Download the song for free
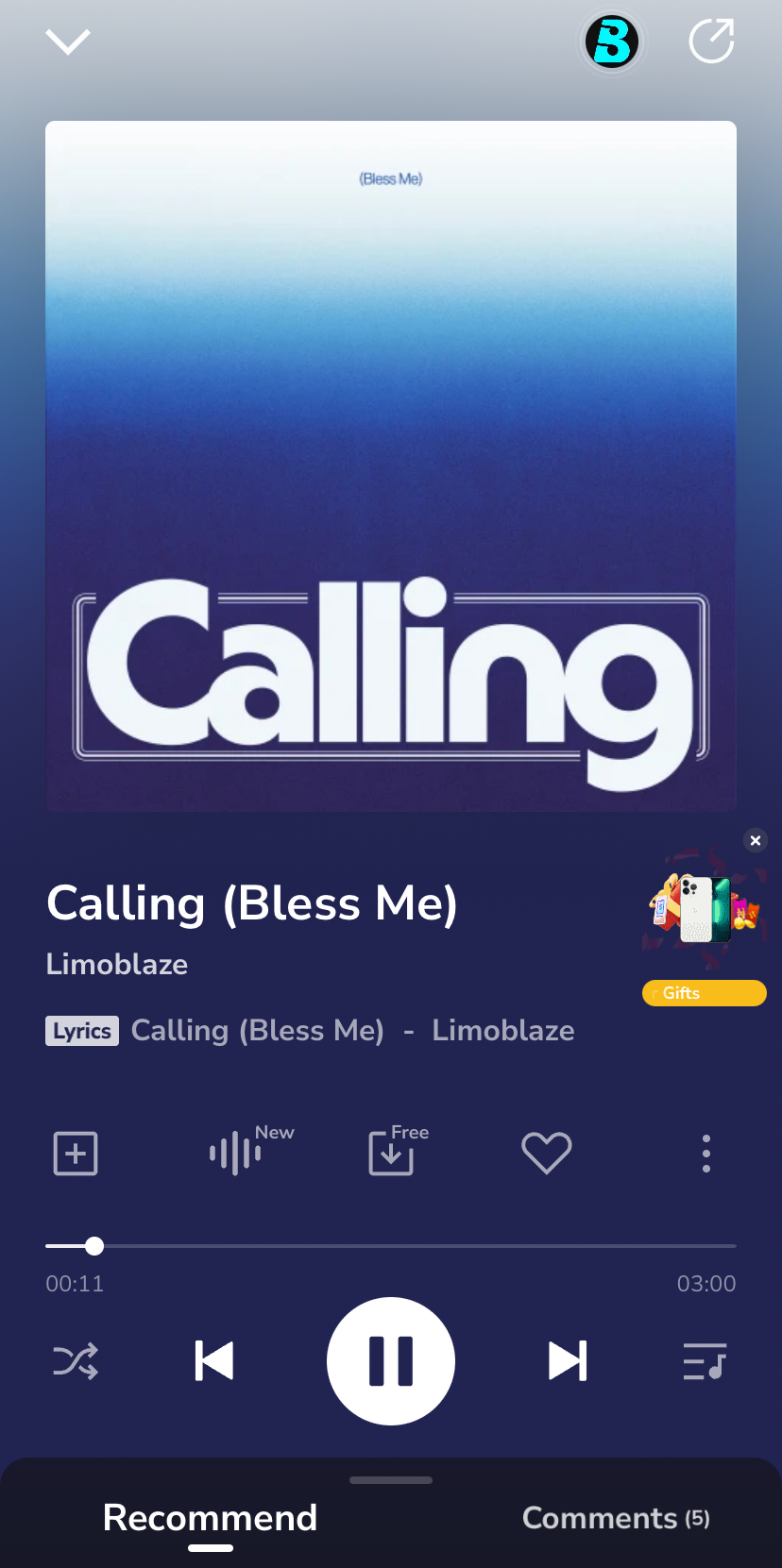 click(392, 1153)
